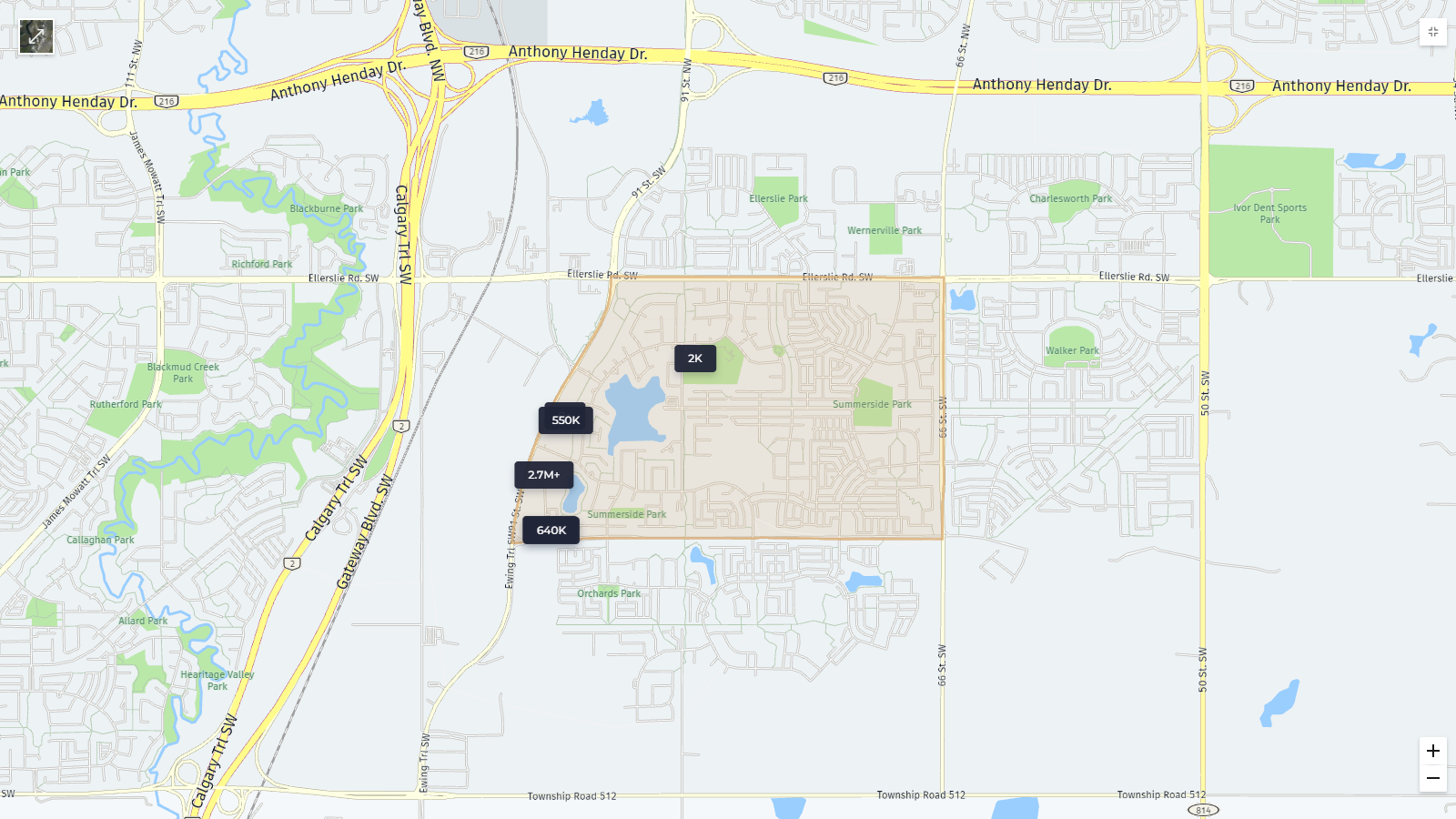The width and height of the screenshot is (1456, 819).
Task: Exit fullscreen map mode
Action: point(1432,32)
